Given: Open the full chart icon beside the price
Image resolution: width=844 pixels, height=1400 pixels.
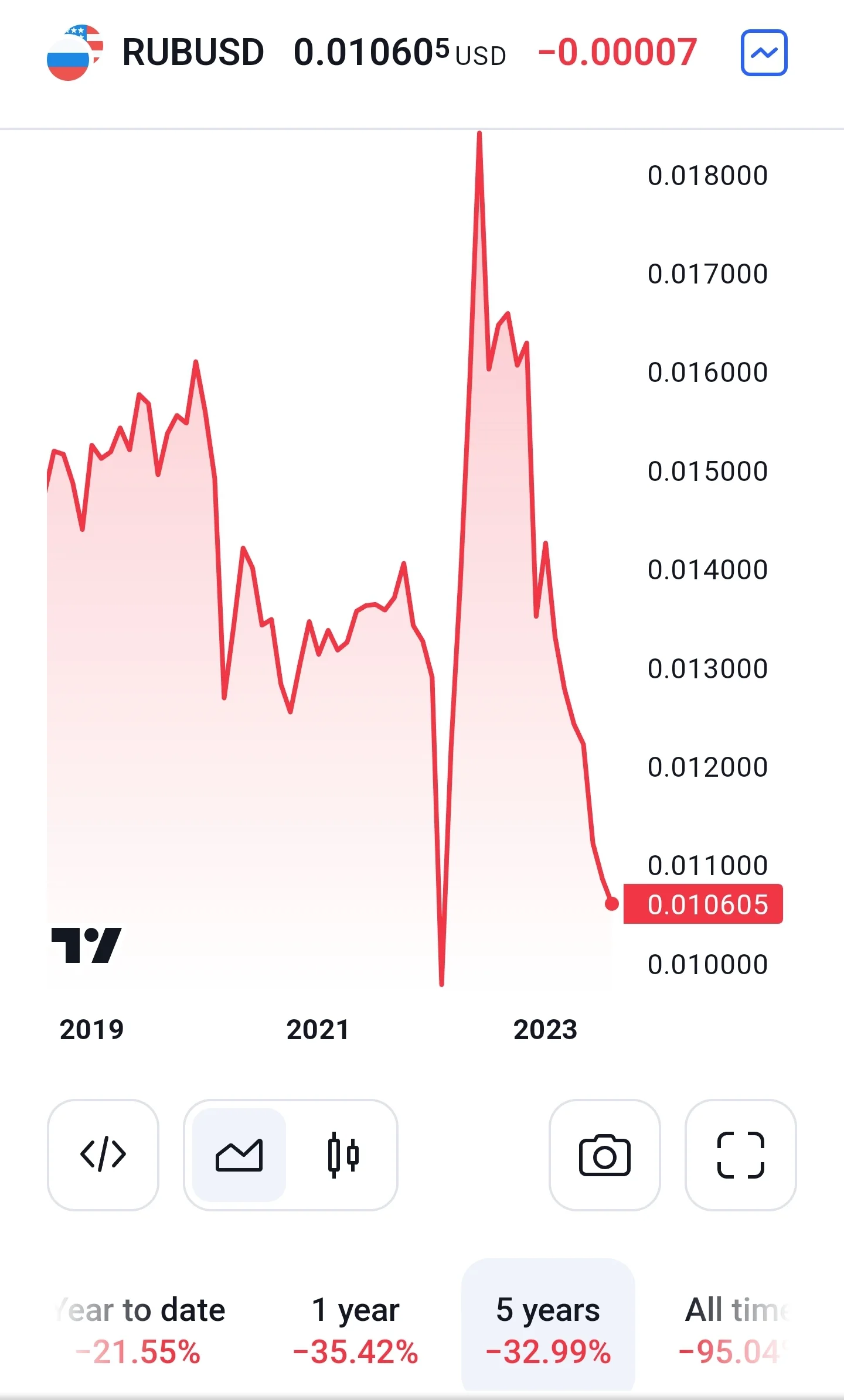Looking at the screenshot, I should pos(764,53).
